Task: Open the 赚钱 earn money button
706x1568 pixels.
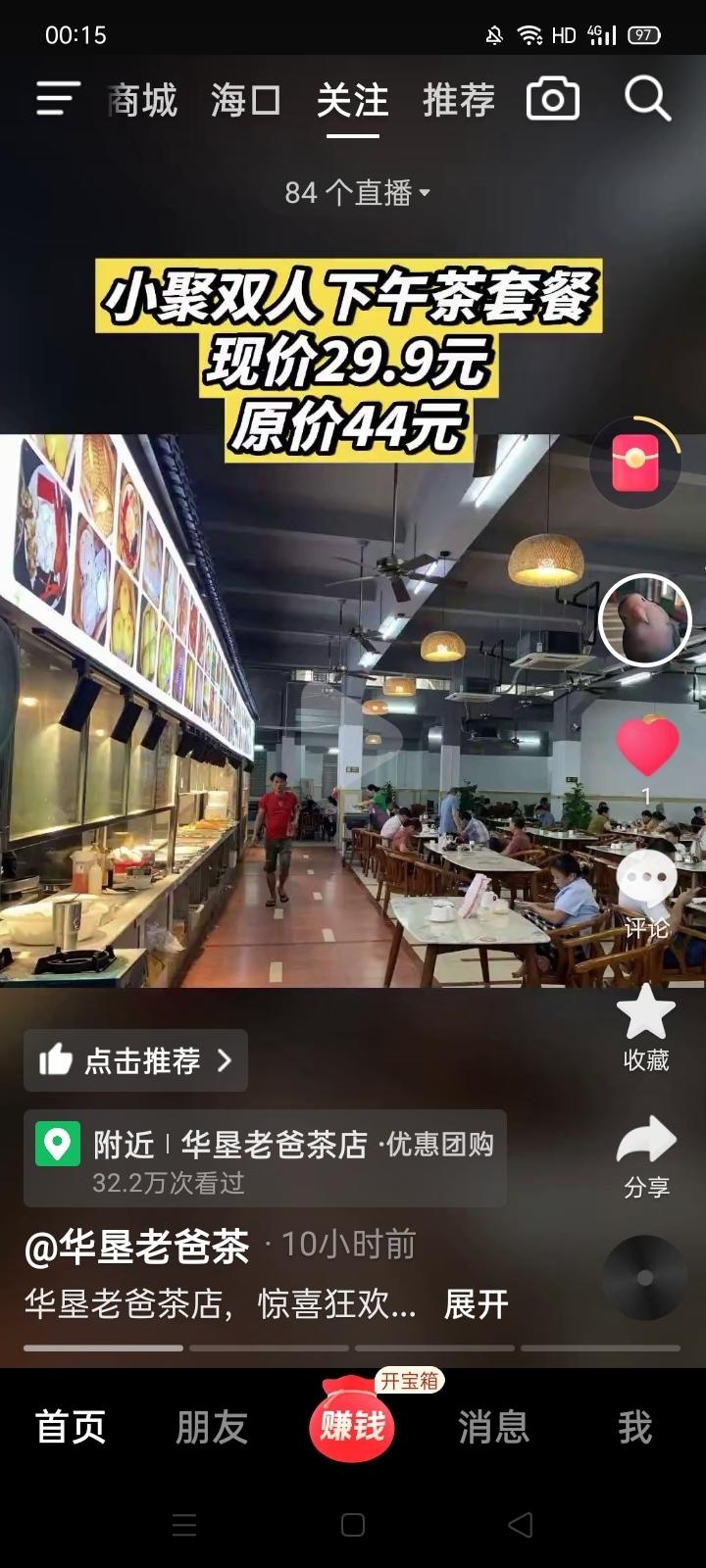Action: 352,1424
